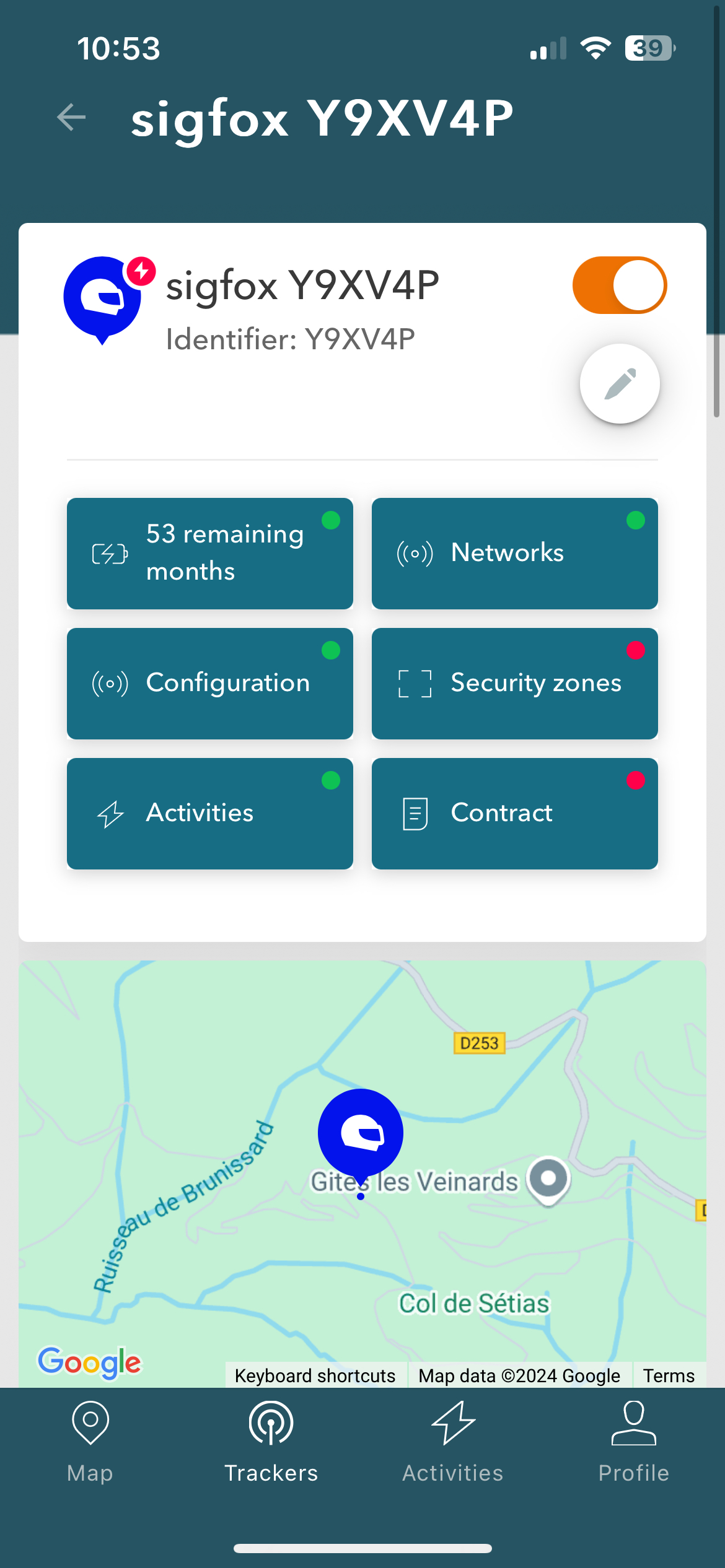Open the Contract tile
The image size is (725, 1568).
pyautogui.click(x=514, y=813)
